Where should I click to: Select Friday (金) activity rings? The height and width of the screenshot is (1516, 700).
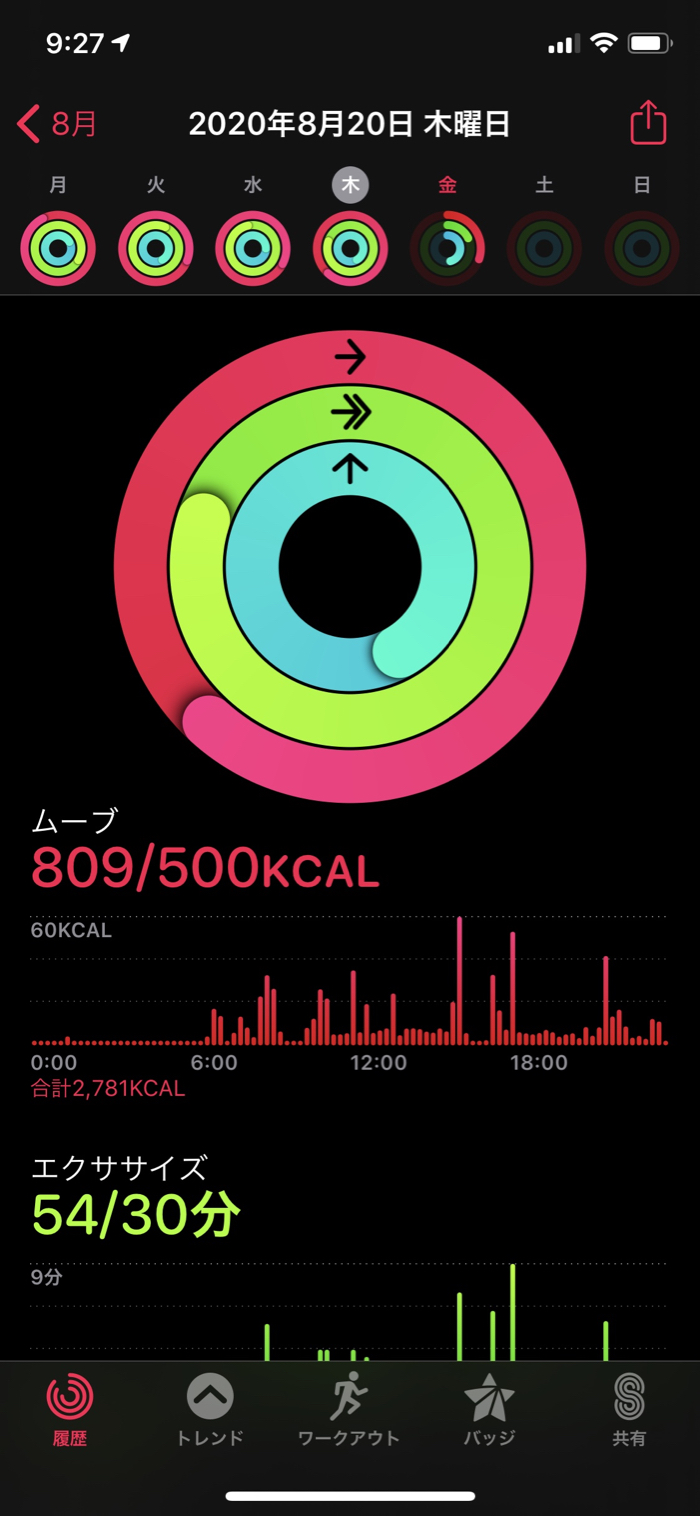click(x=447, y=248)
